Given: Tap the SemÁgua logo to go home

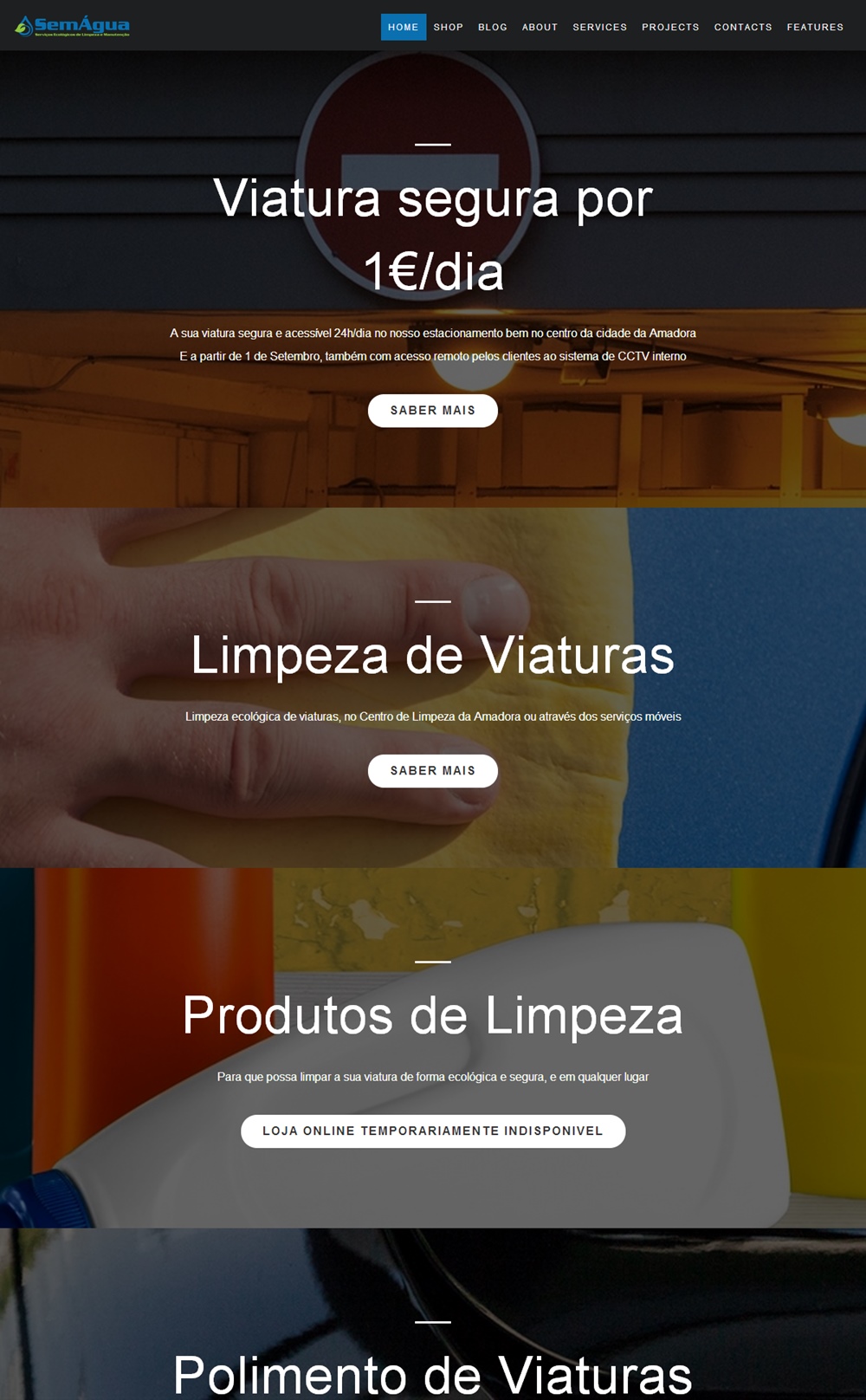Looking at the screenshot, I should (73, 26).
